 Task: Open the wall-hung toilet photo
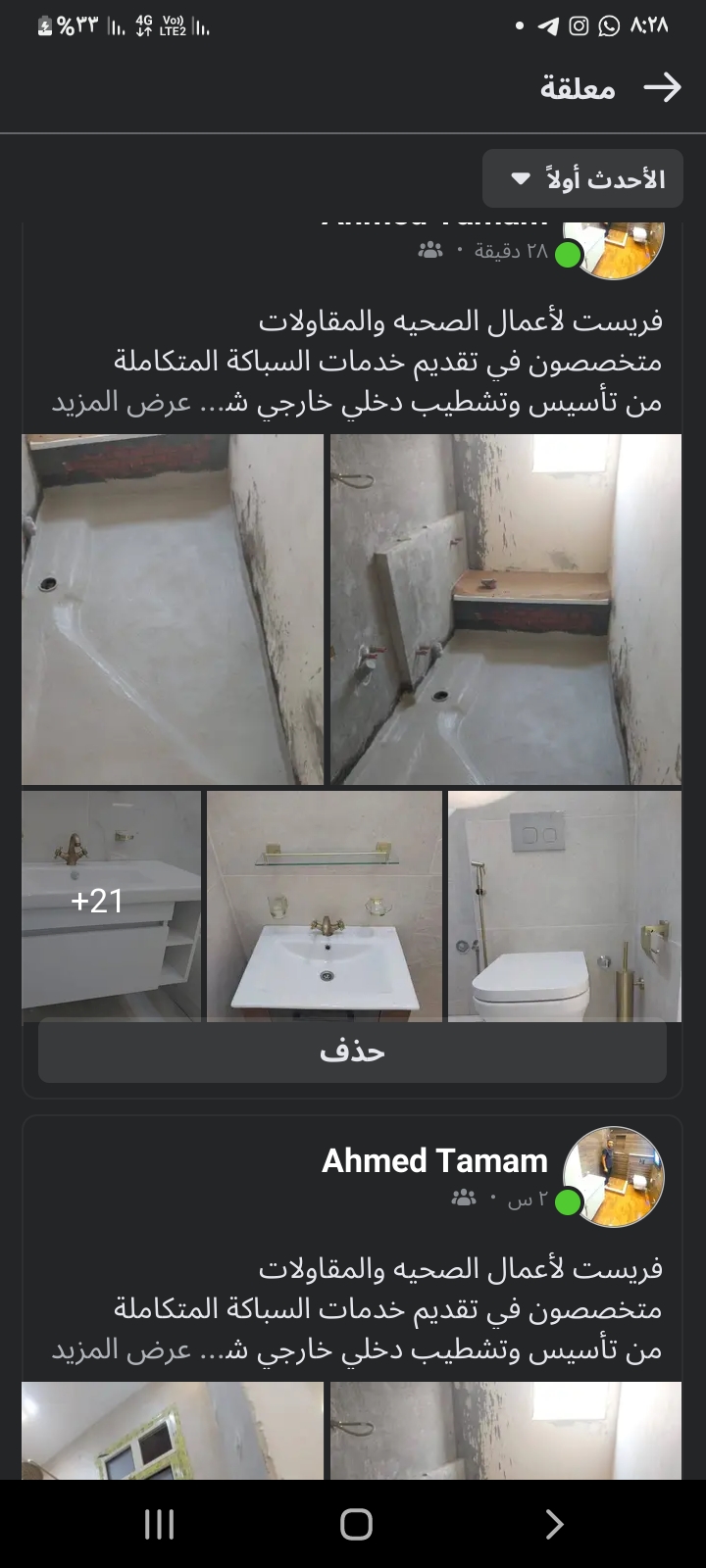[x=564, y=906]
